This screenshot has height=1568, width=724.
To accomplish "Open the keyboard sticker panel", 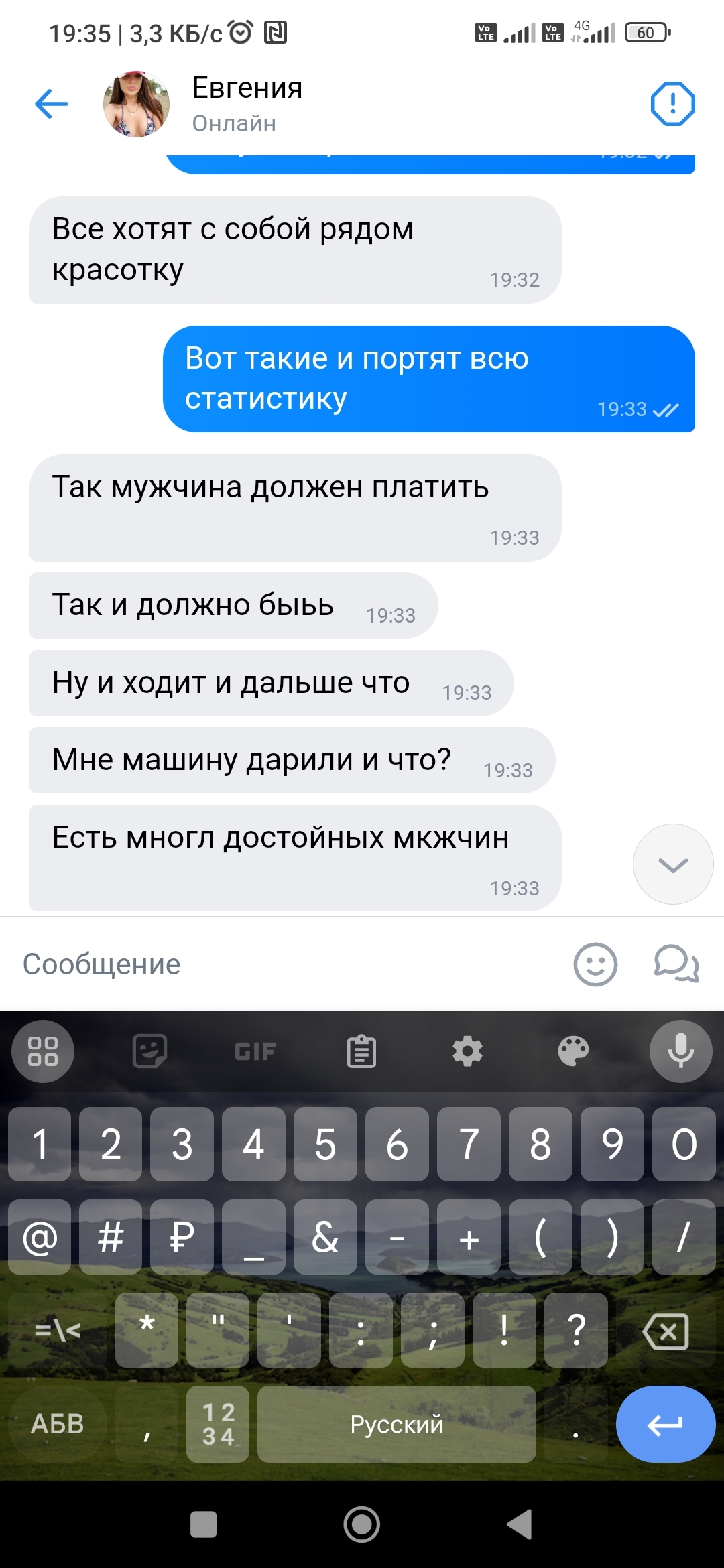I will point(149,1051).
